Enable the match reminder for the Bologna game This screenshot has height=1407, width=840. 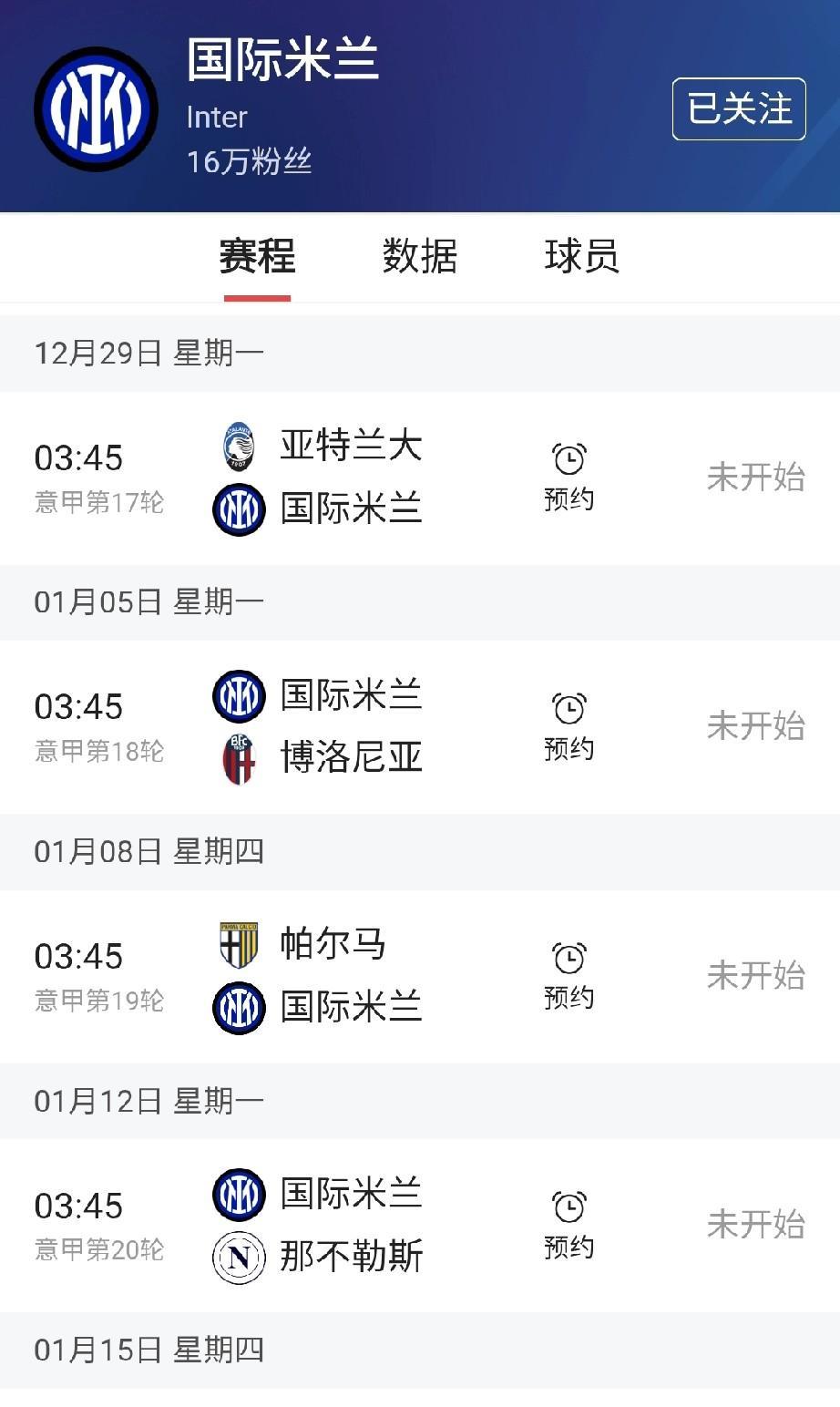click(x=569, y=724)
